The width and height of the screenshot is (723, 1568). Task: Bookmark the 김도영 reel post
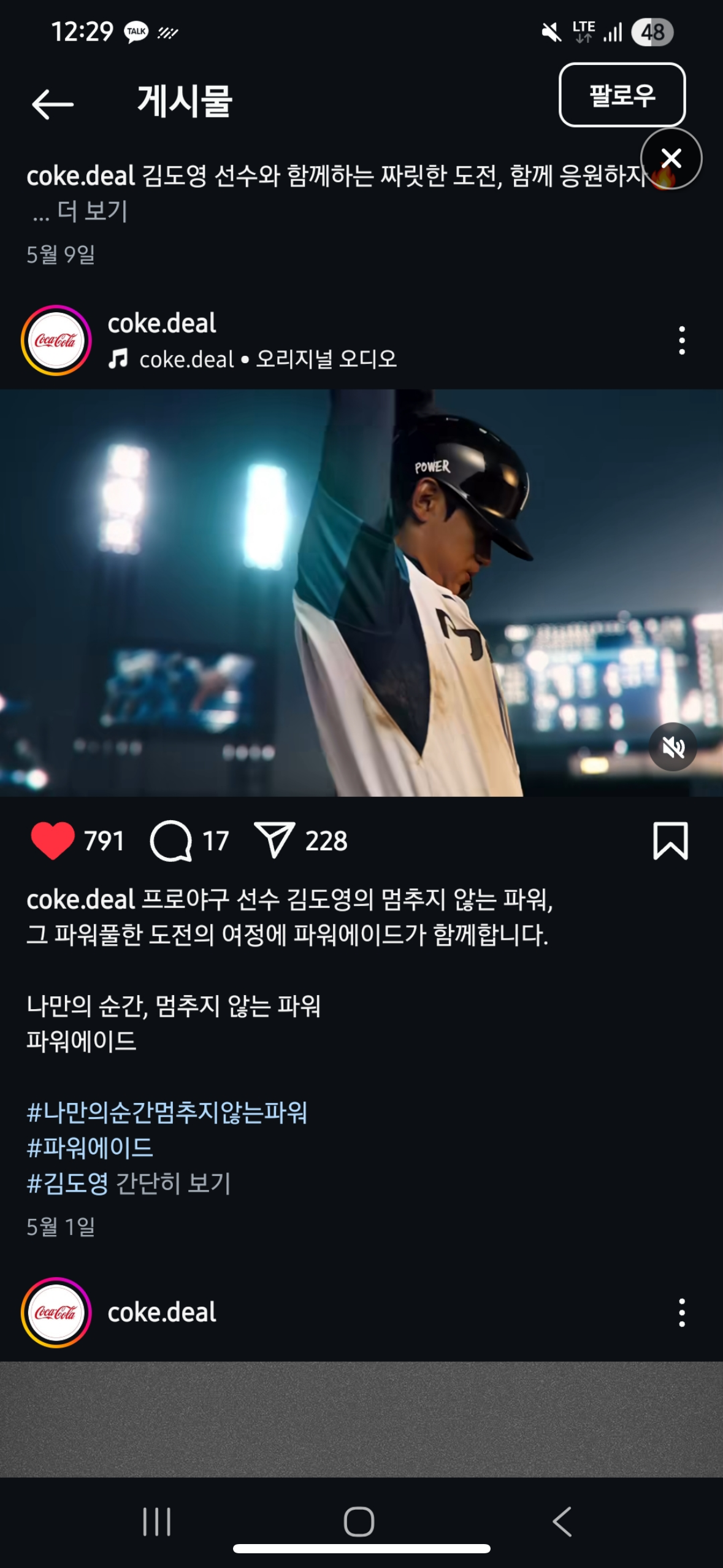(670, 840)
